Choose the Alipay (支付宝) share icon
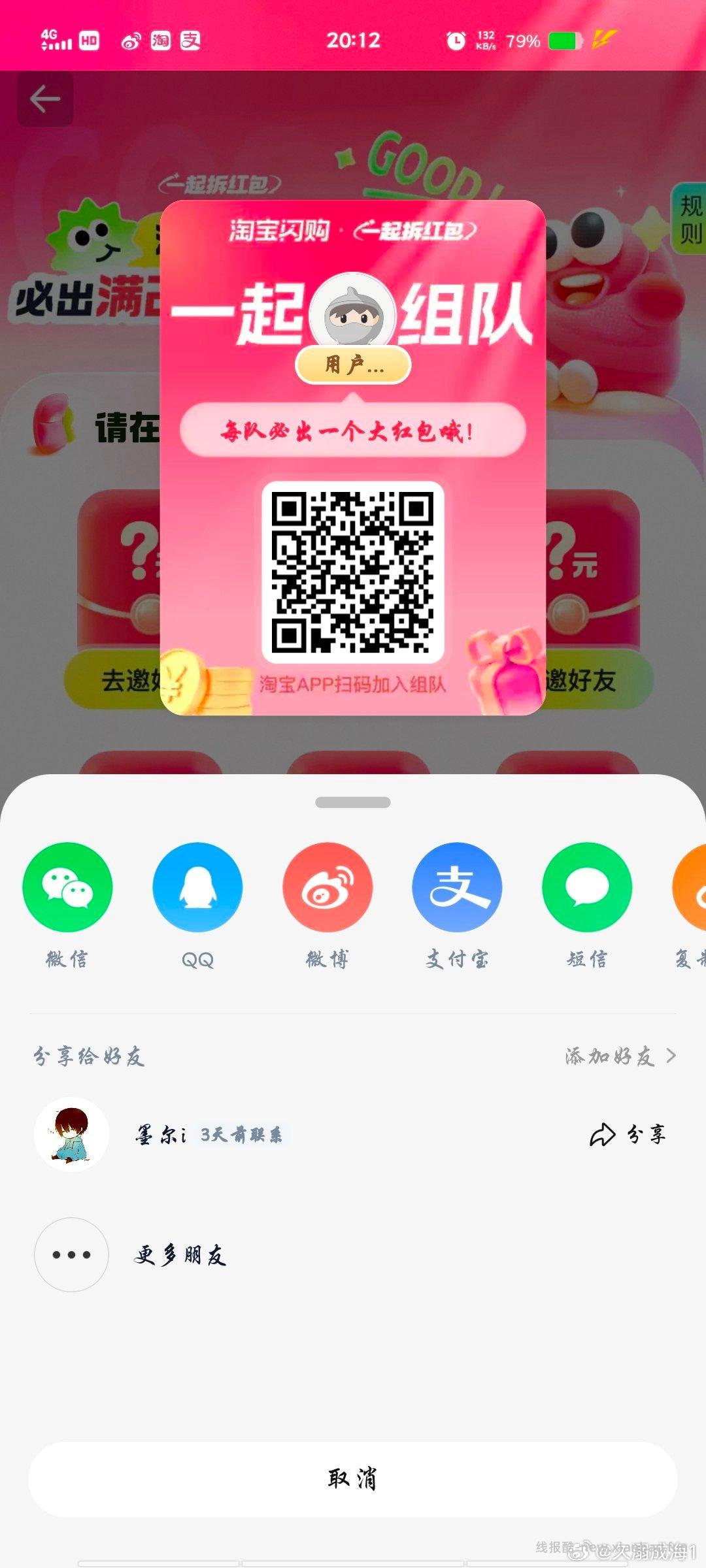 [456, 887]
